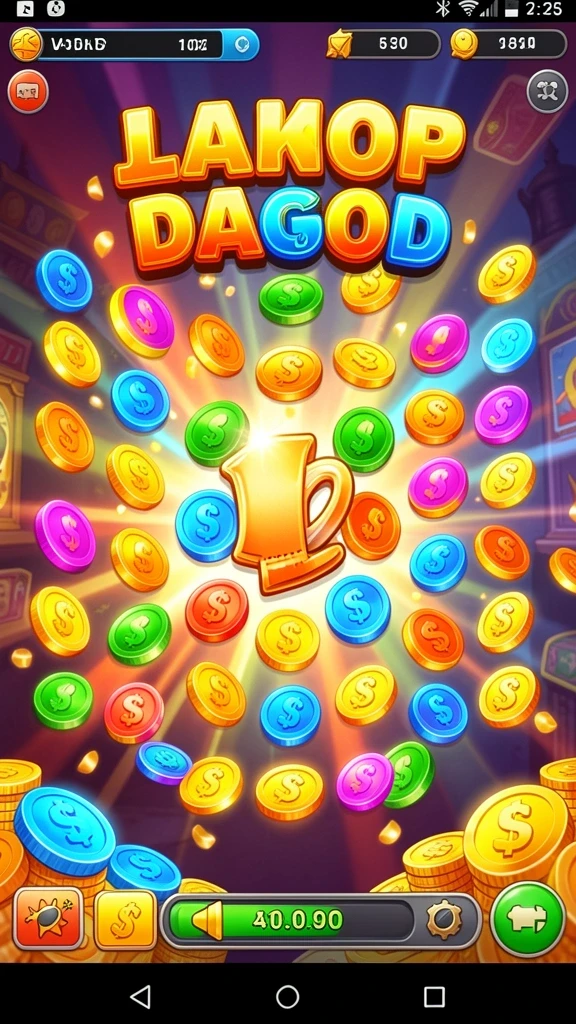Tap the blue circle button on the level bar
Image resolution: width=576 pixels, height=1024 pixels.
coord(241,45)
